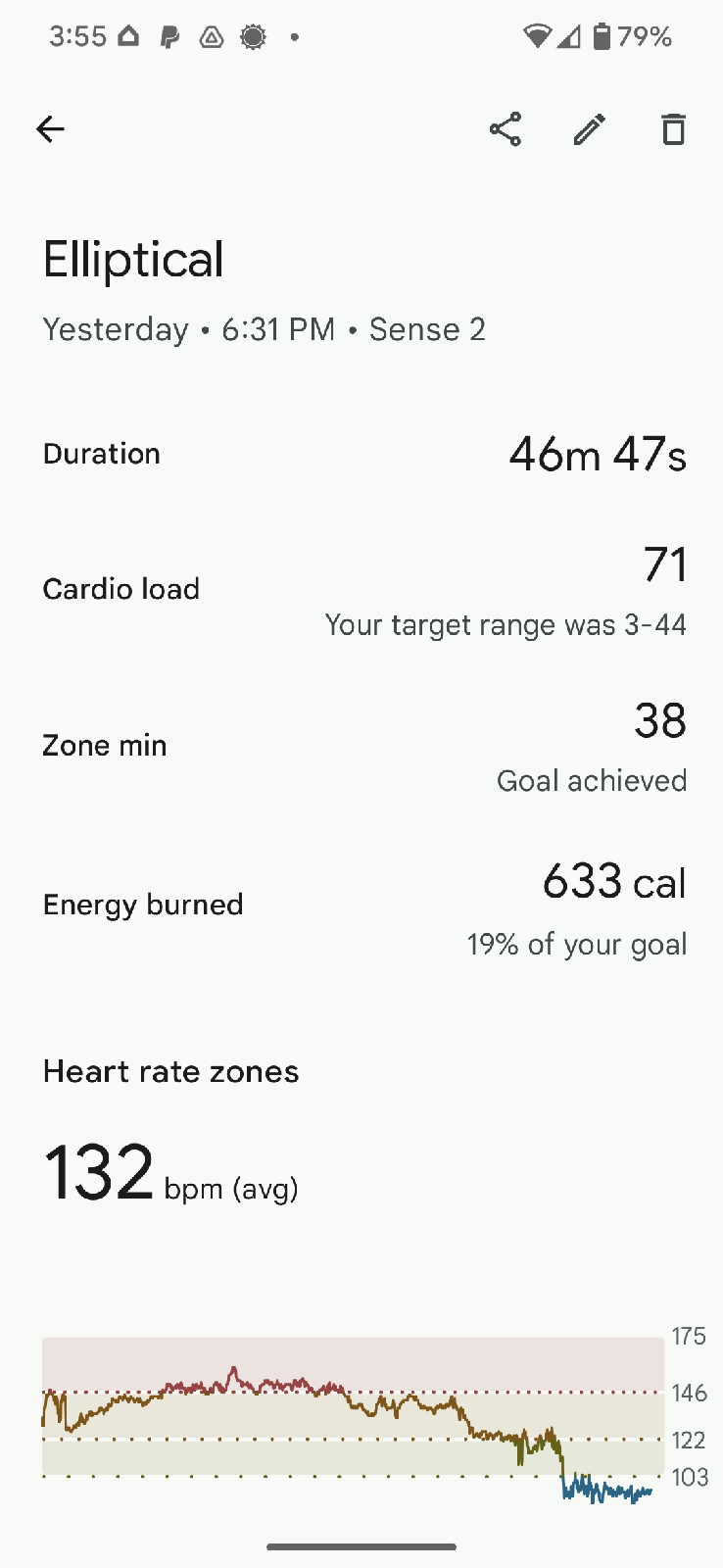723x1568 pixels.
Task: Share this Elliptical workout
Action: click(x=506, y=129)
